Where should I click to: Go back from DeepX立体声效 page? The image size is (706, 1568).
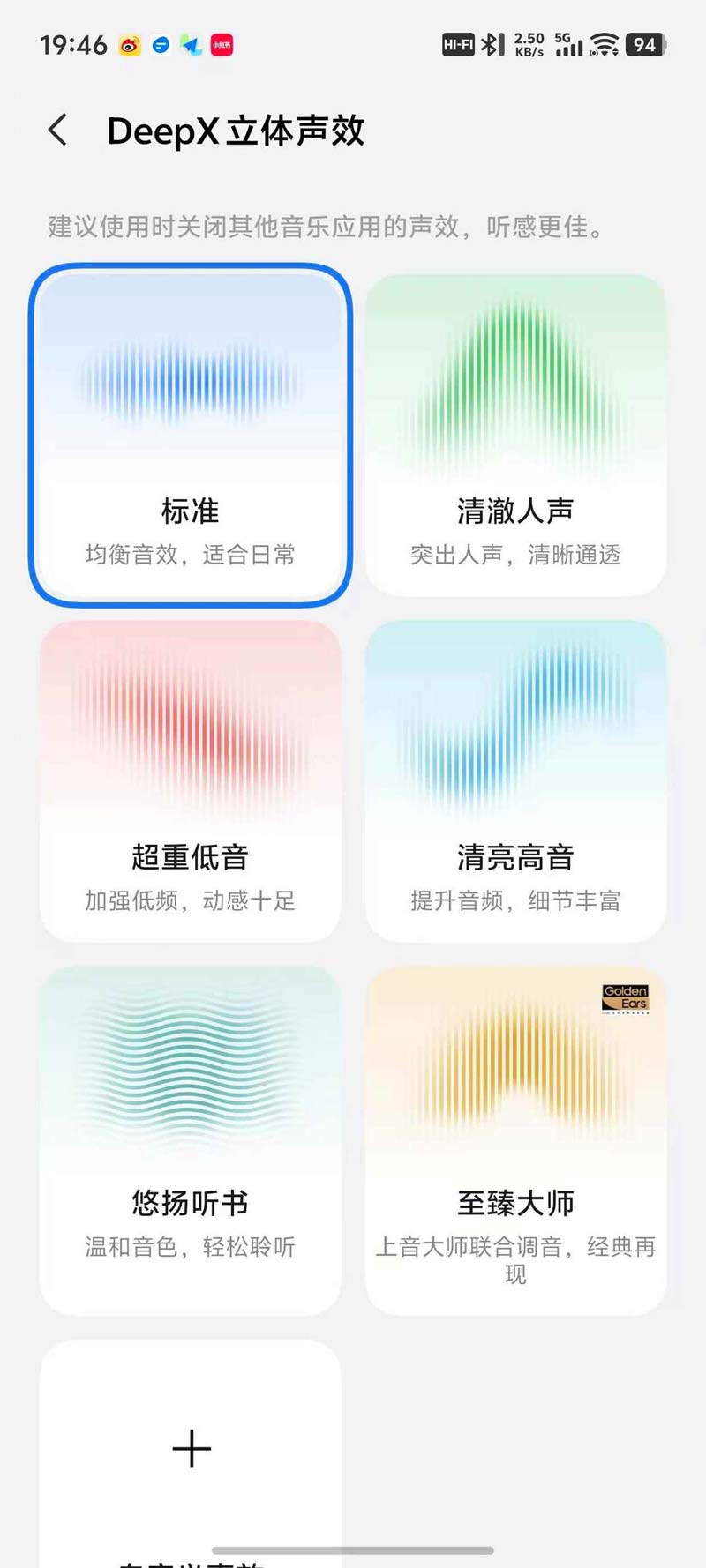click(x=58, y=131)
